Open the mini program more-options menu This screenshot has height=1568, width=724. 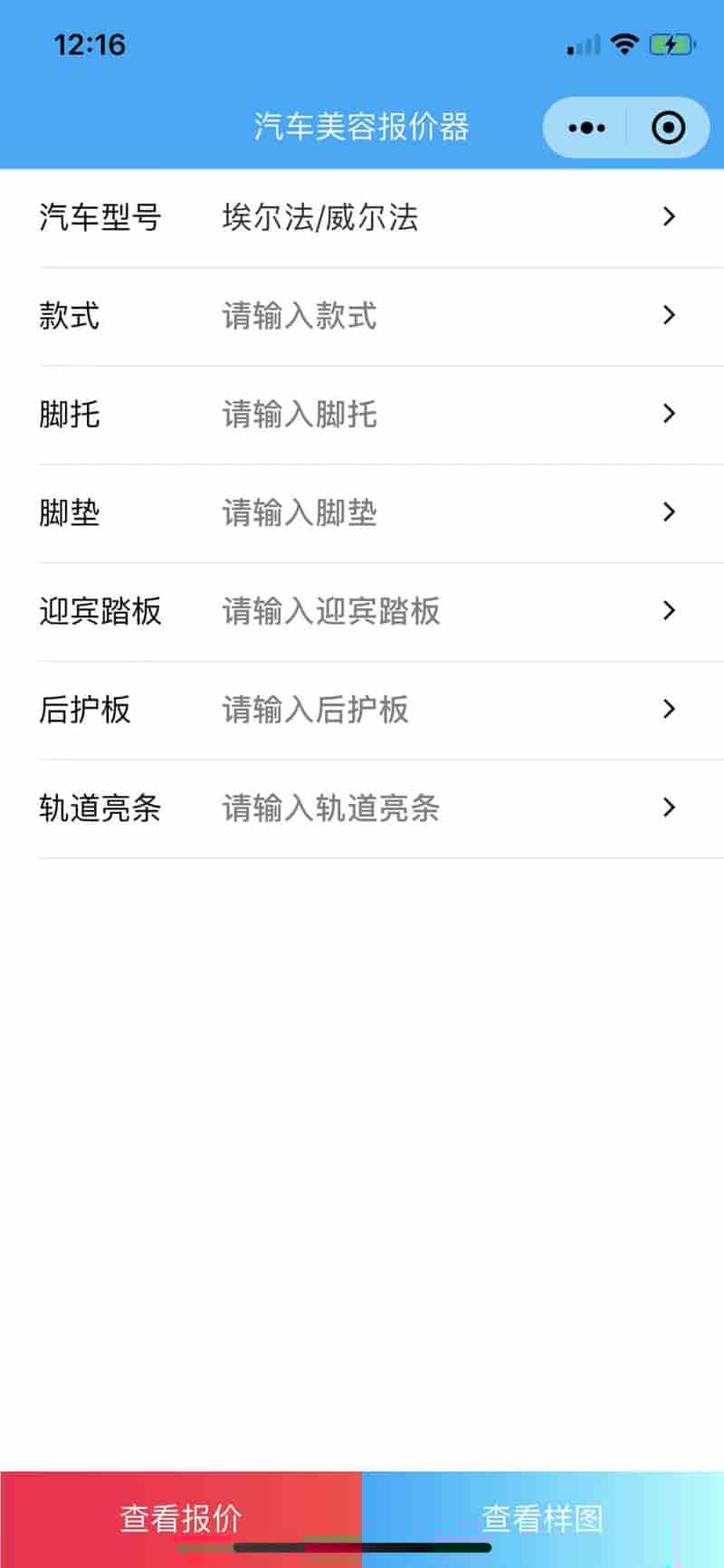586,128
